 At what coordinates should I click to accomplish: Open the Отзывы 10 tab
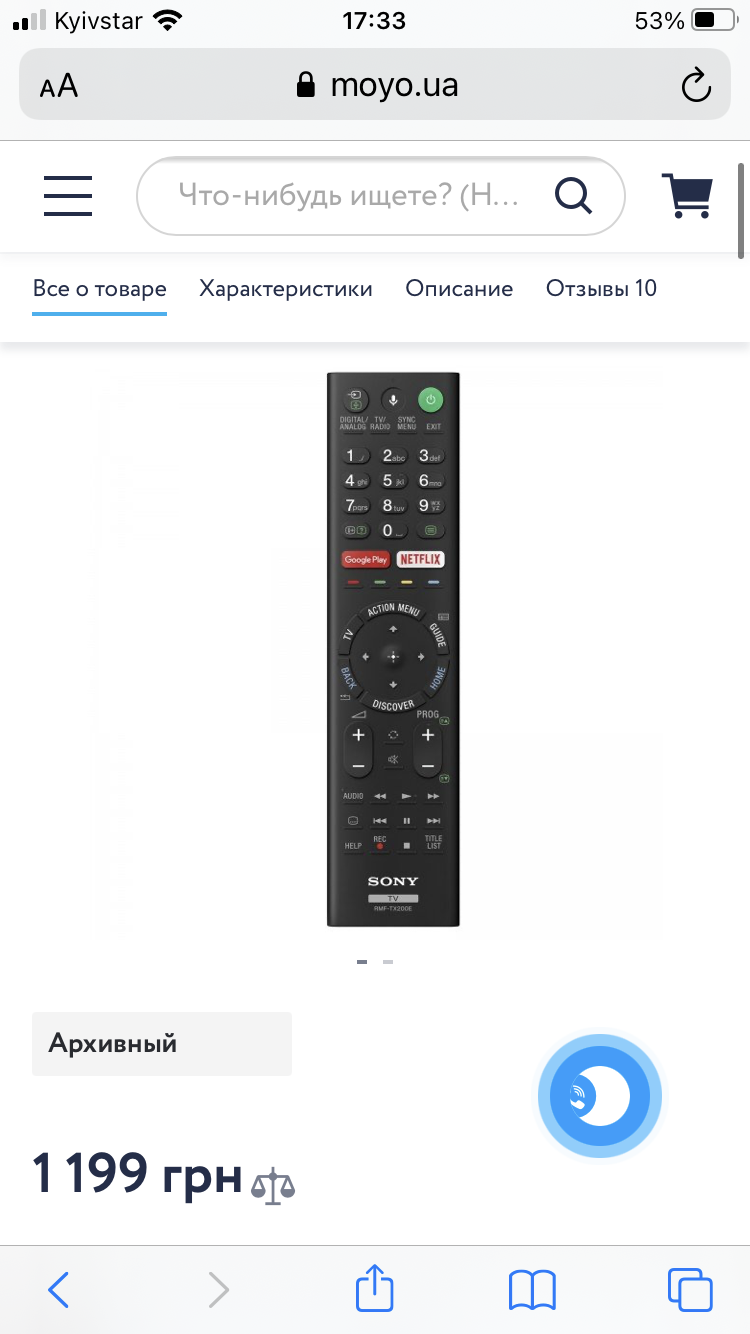coord(601,289)
